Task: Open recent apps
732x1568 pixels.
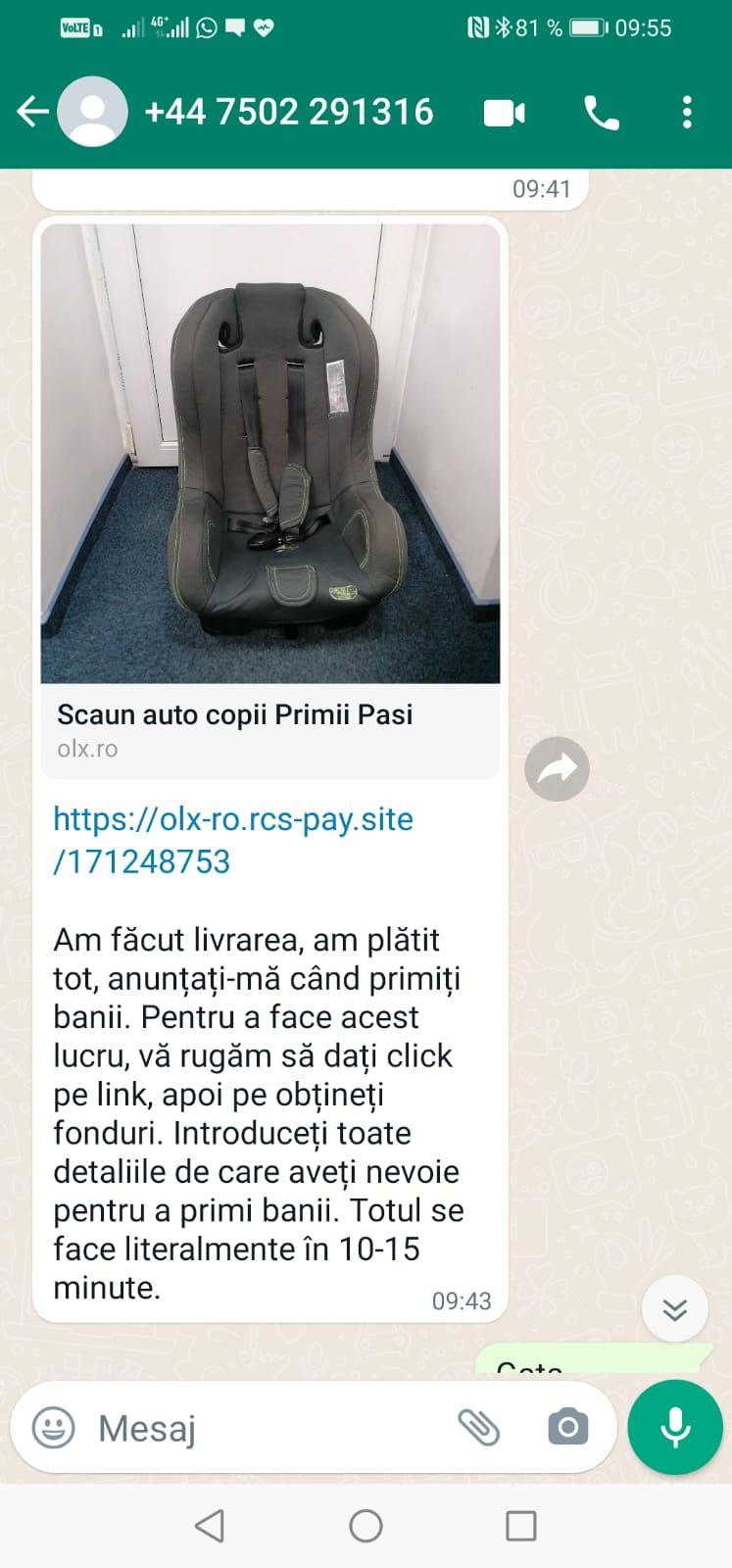Action: (520, 1526)
